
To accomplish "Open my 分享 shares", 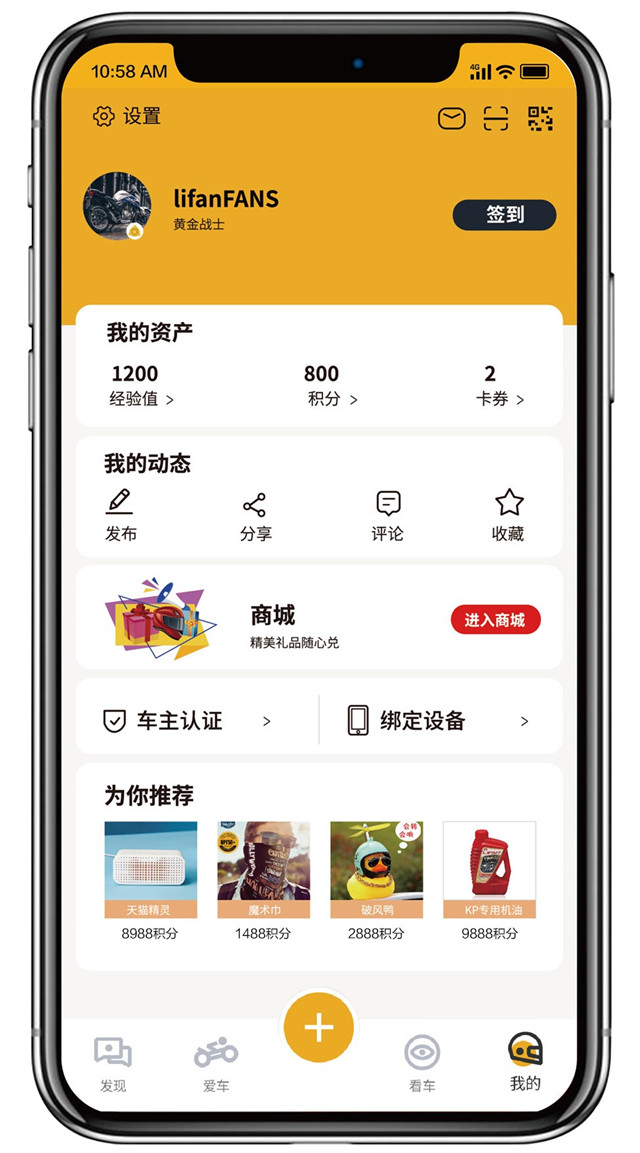I will click(x=255, y=517).
